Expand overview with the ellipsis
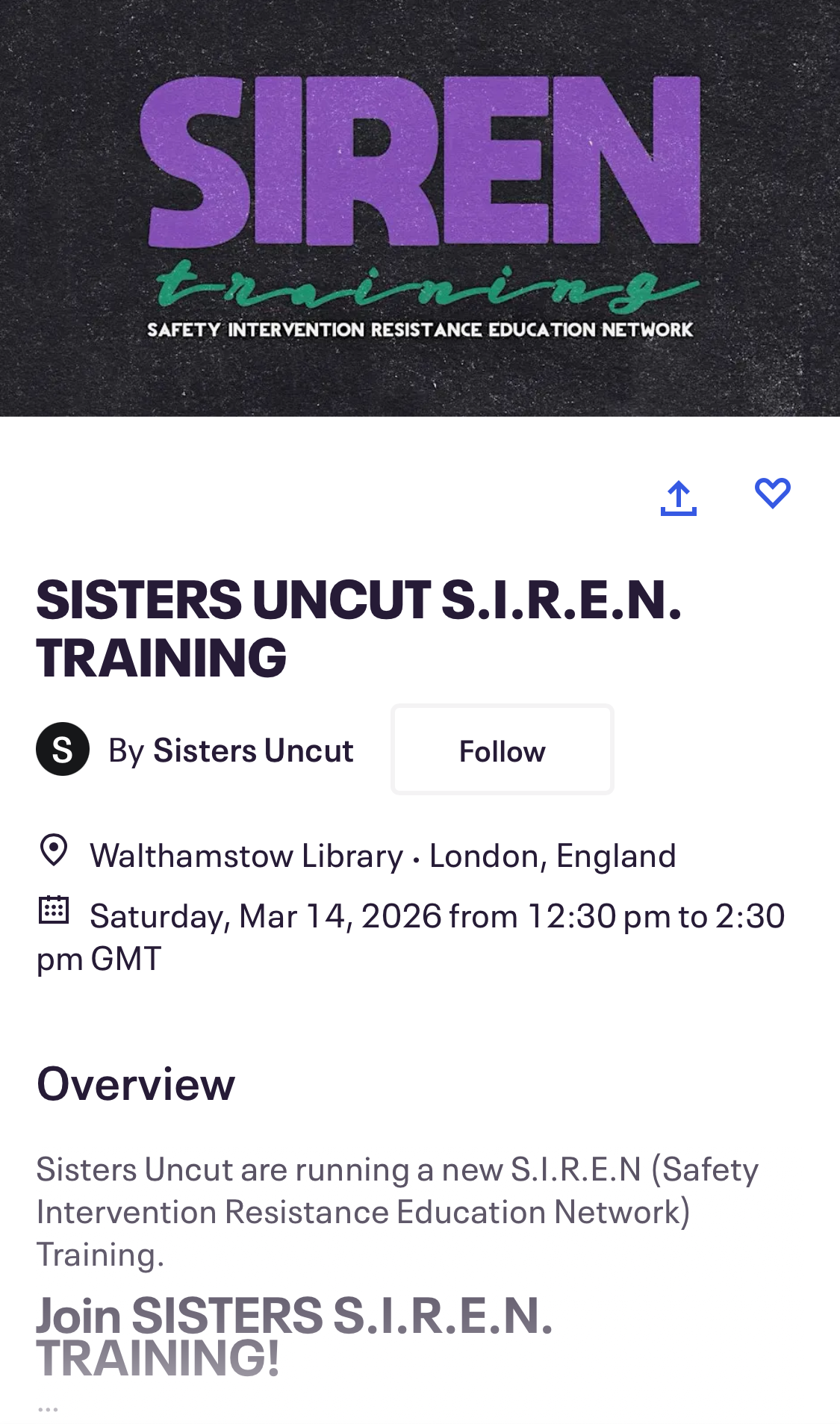The image size is (840, 1424). tap(48, 1409)
